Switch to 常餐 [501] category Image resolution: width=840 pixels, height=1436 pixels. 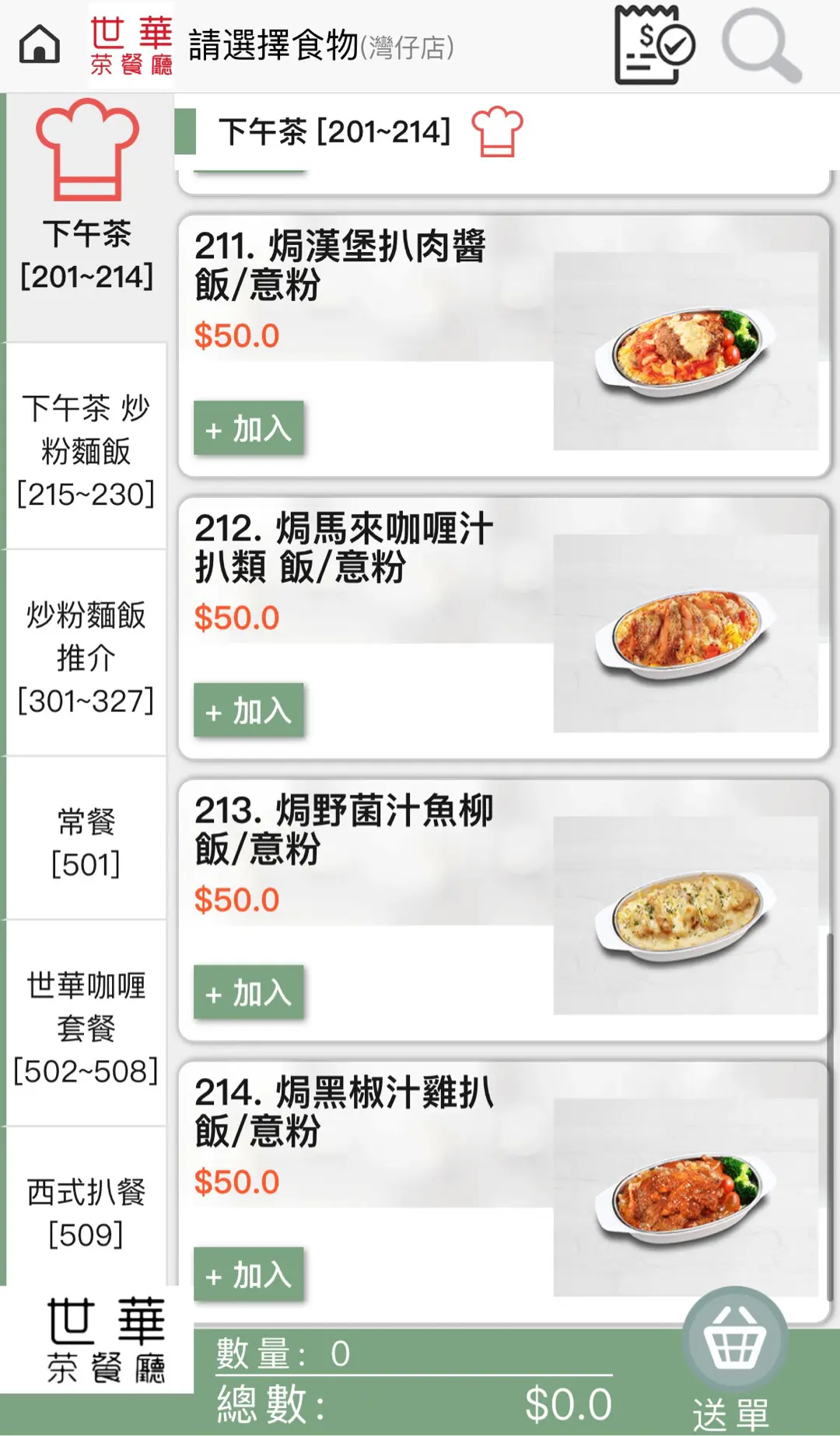click(86, 842)
